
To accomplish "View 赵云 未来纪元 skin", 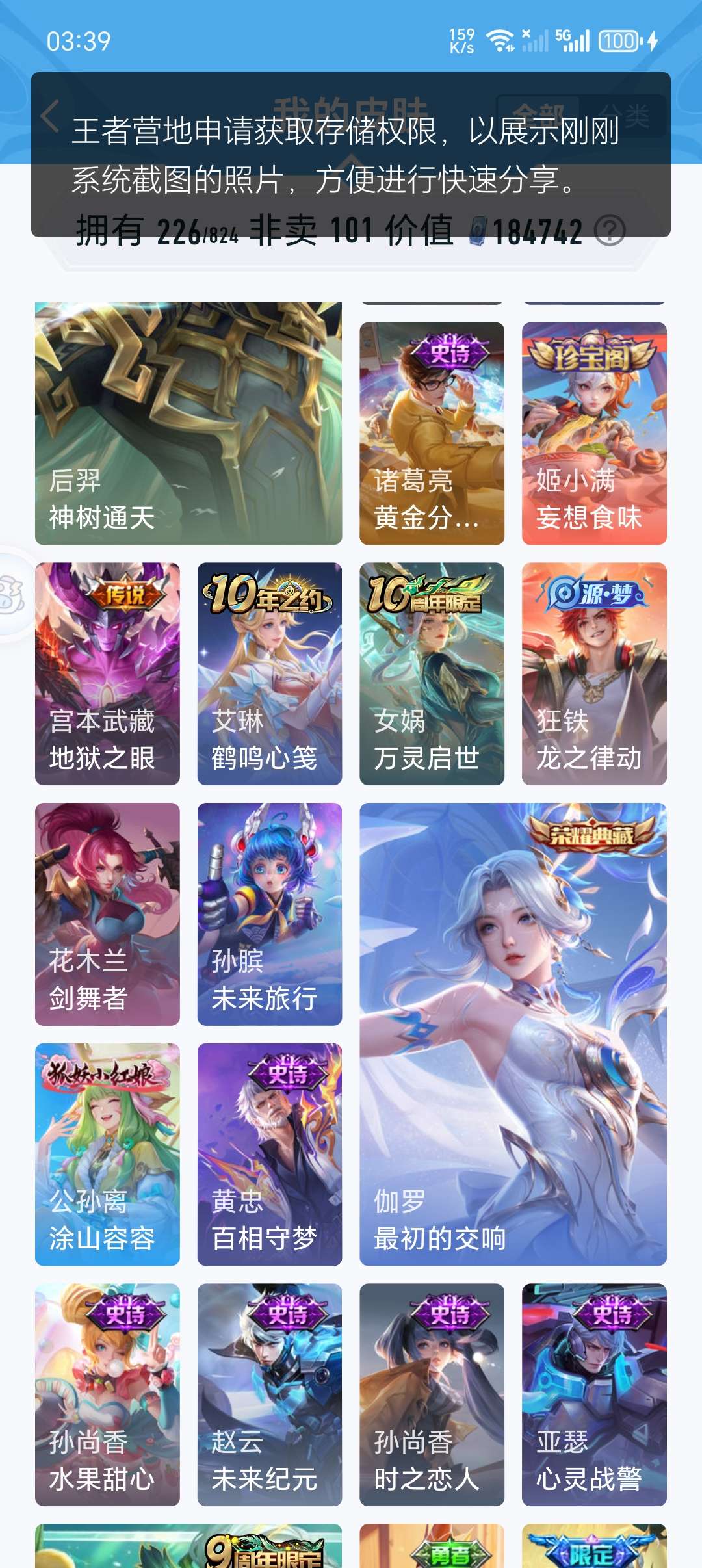I will click(270, 1394).
